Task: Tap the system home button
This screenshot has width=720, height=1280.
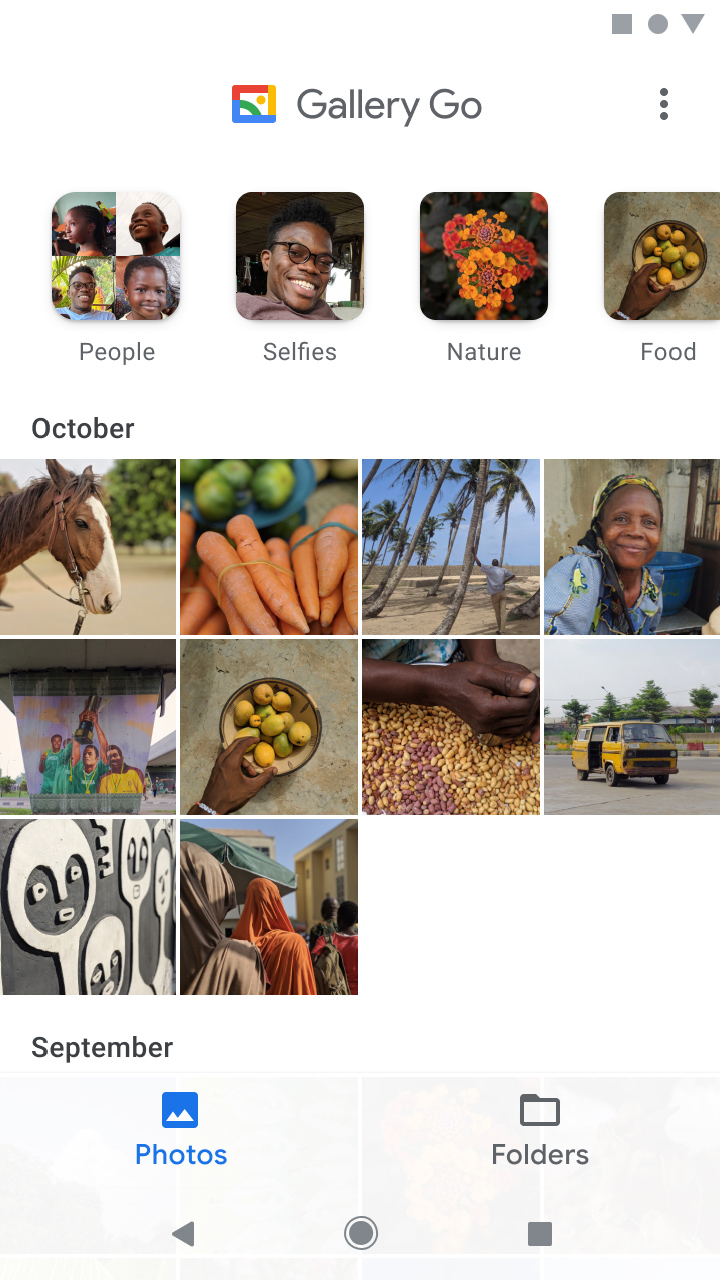Action: point(360,1234)
